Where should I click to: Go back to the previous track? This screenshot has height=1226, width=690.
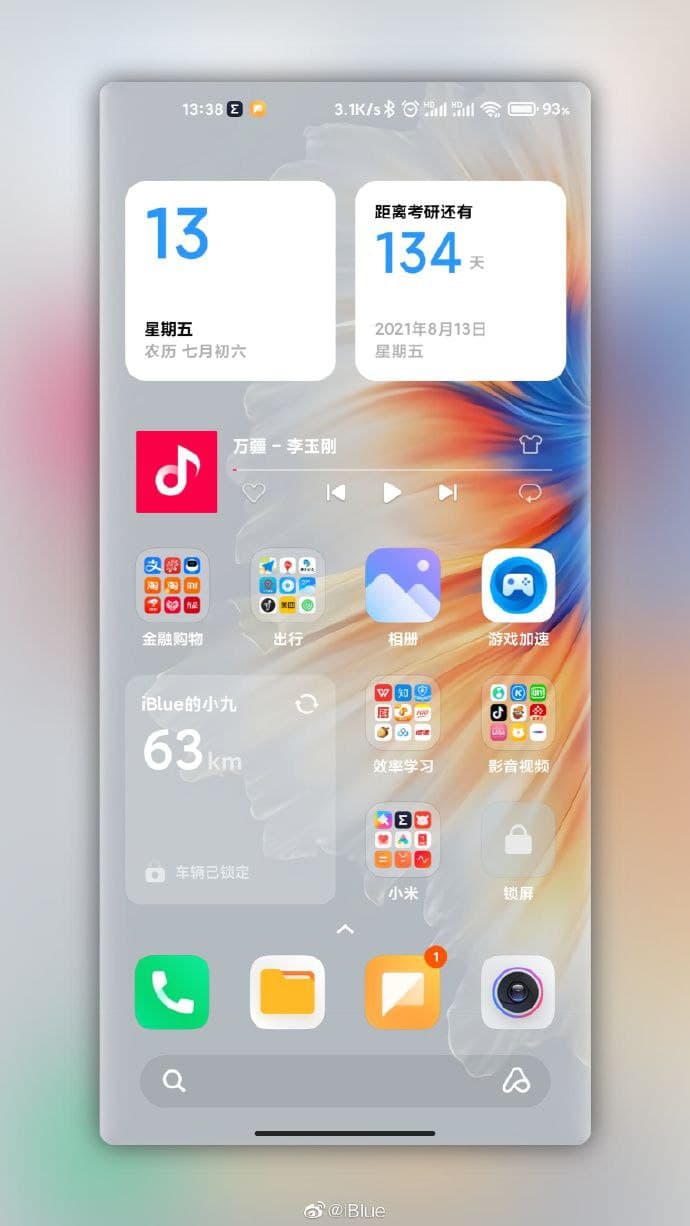[336, 492]
